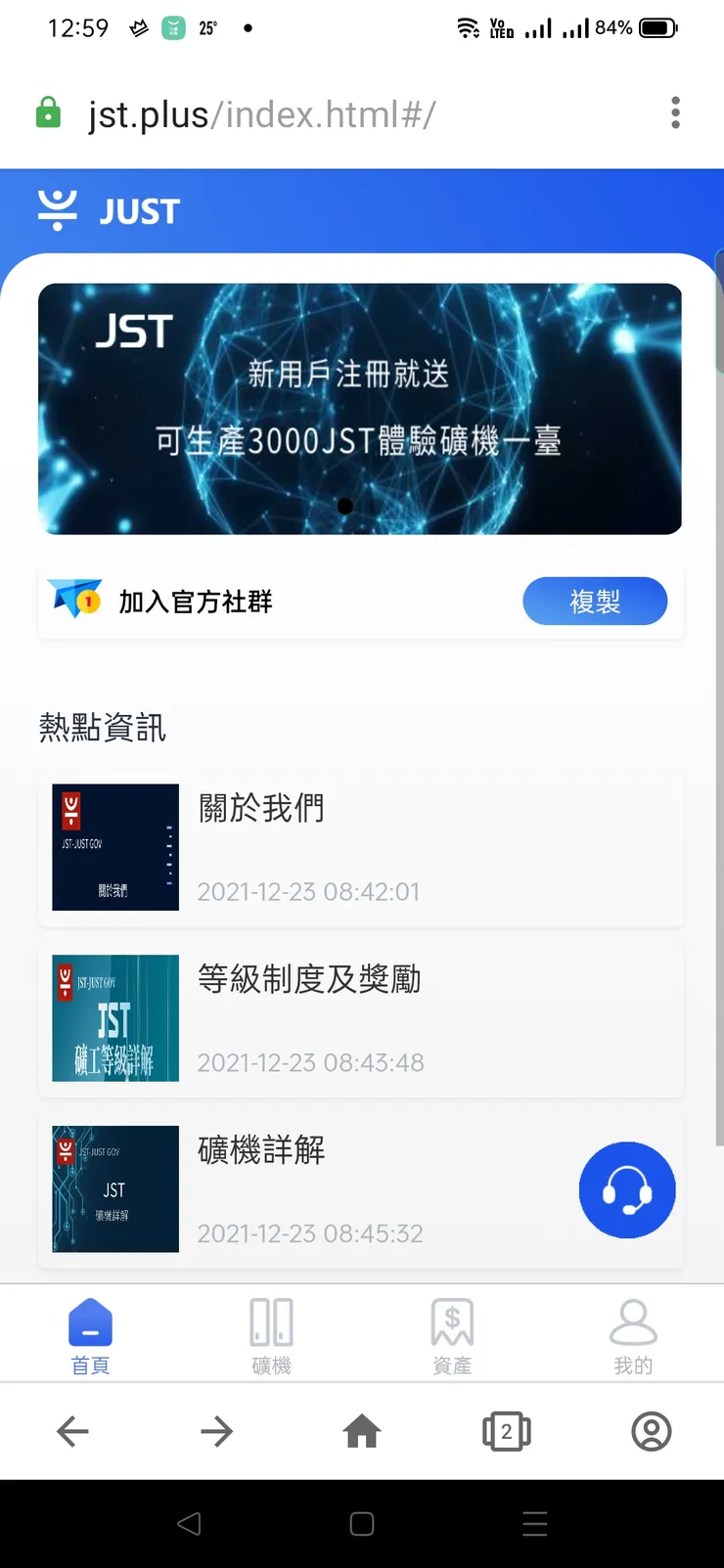Open the 關於我們 about us article
This screenshot has height=1568, width=724.
coord(362,847)
